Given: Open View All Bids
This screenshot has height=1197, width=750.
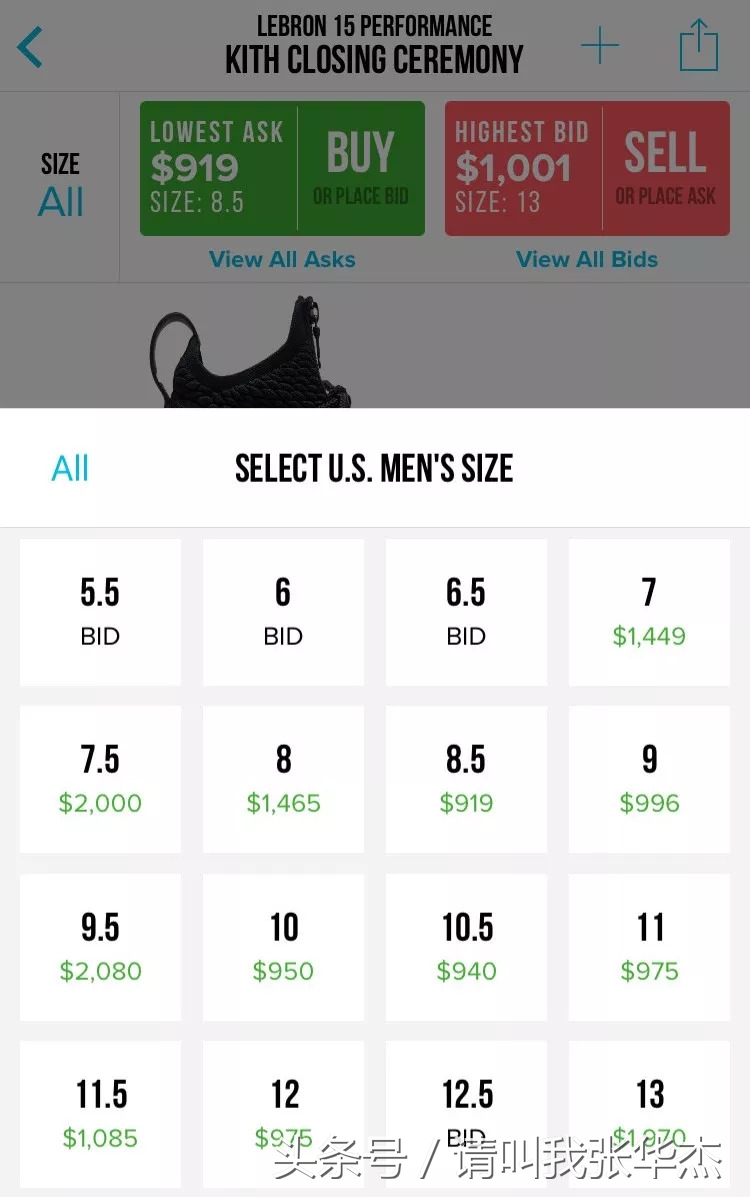Looking at the screenshot, I should pos(587,260).
